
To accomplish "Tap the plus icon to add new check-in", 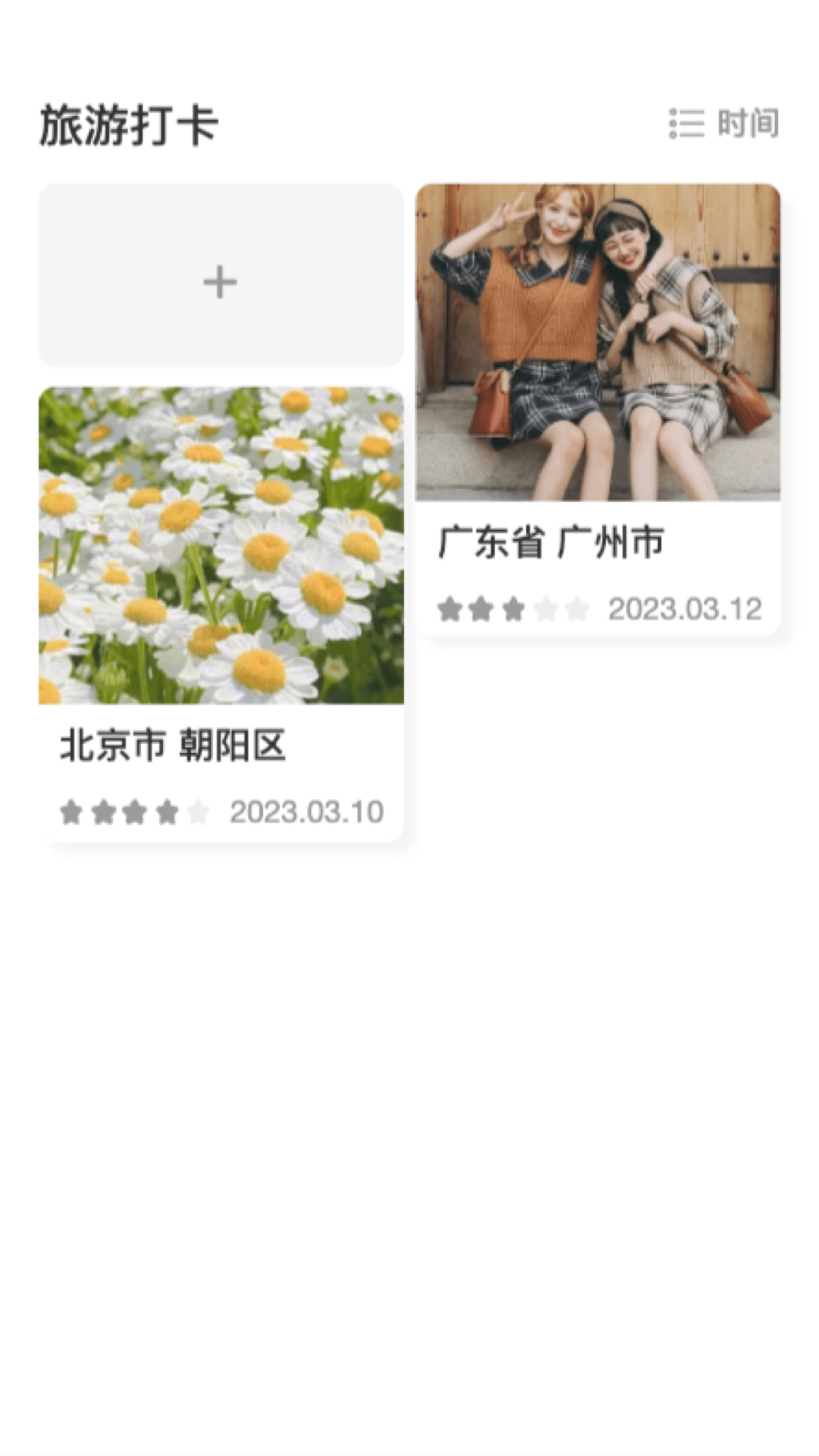I will 221,282.
